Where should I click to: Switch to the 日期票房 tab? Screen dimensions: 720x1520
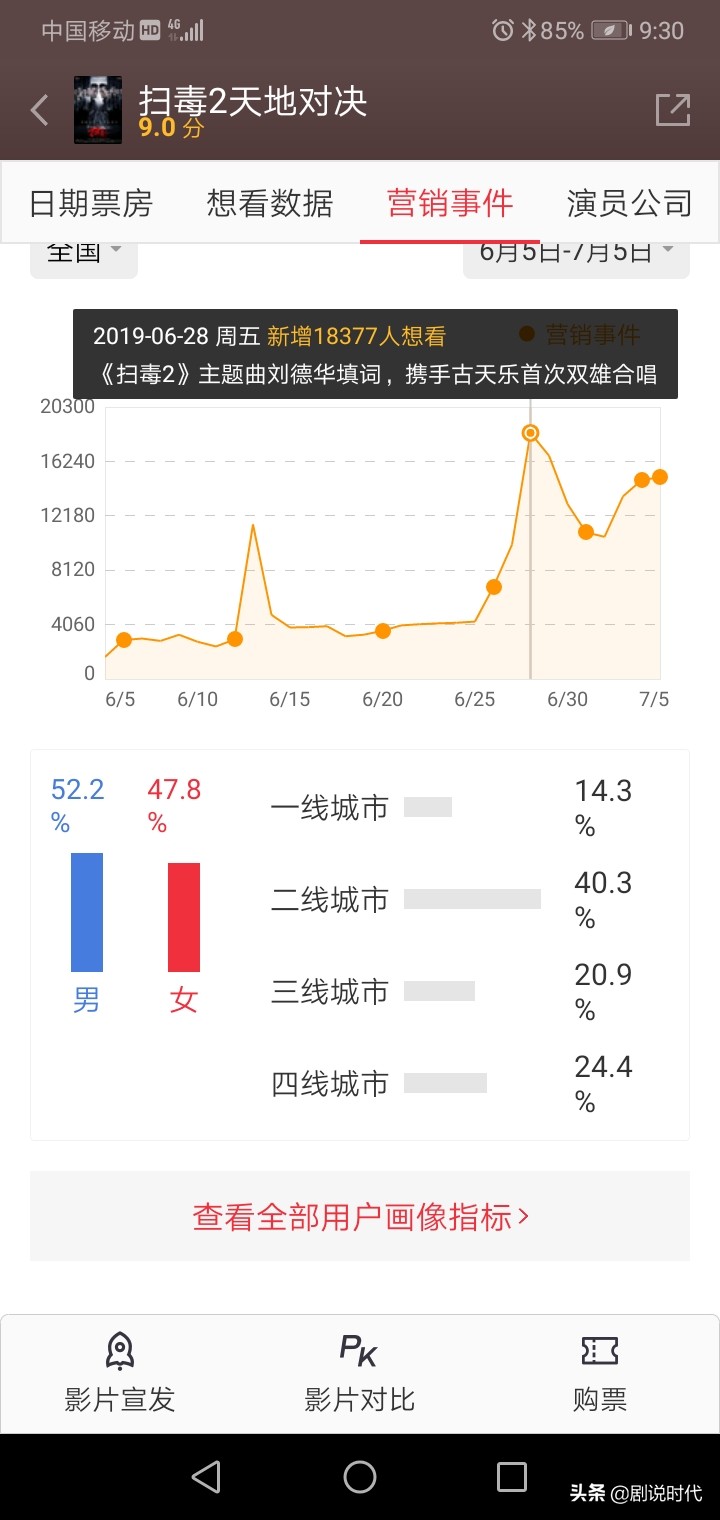[x=91, y=203]
